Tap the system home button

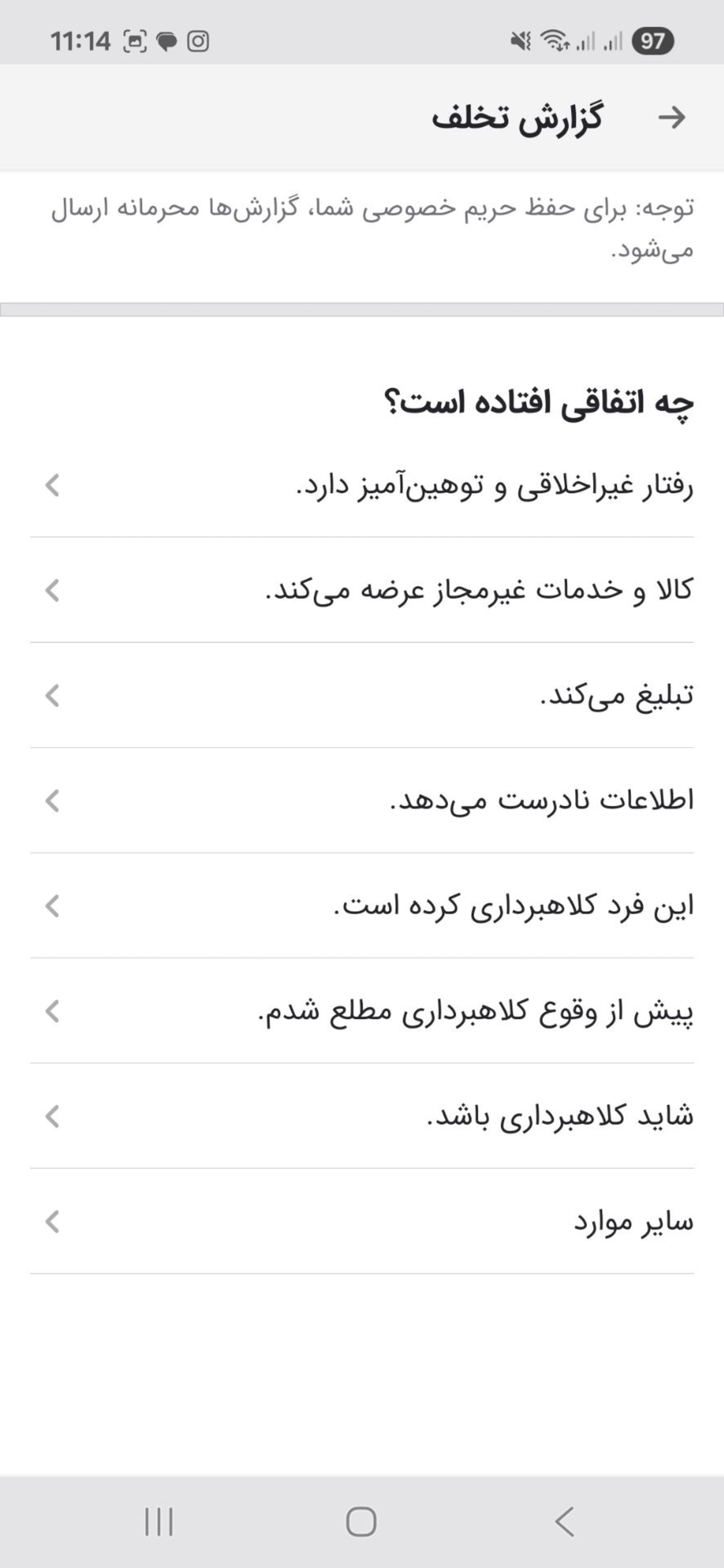[361, 1522]
